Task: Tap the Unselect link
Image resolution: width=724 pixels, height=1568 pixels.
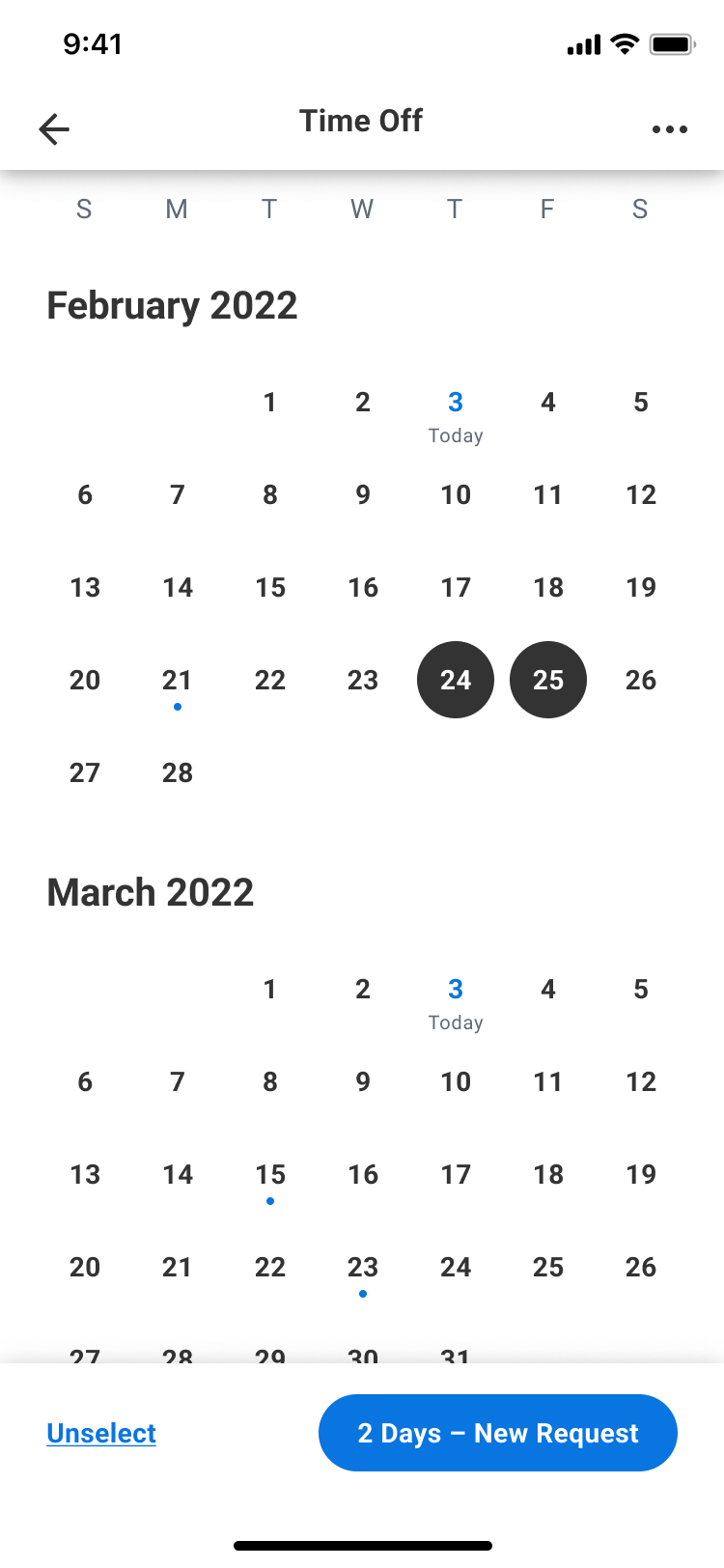Action: click(101, 1433)
